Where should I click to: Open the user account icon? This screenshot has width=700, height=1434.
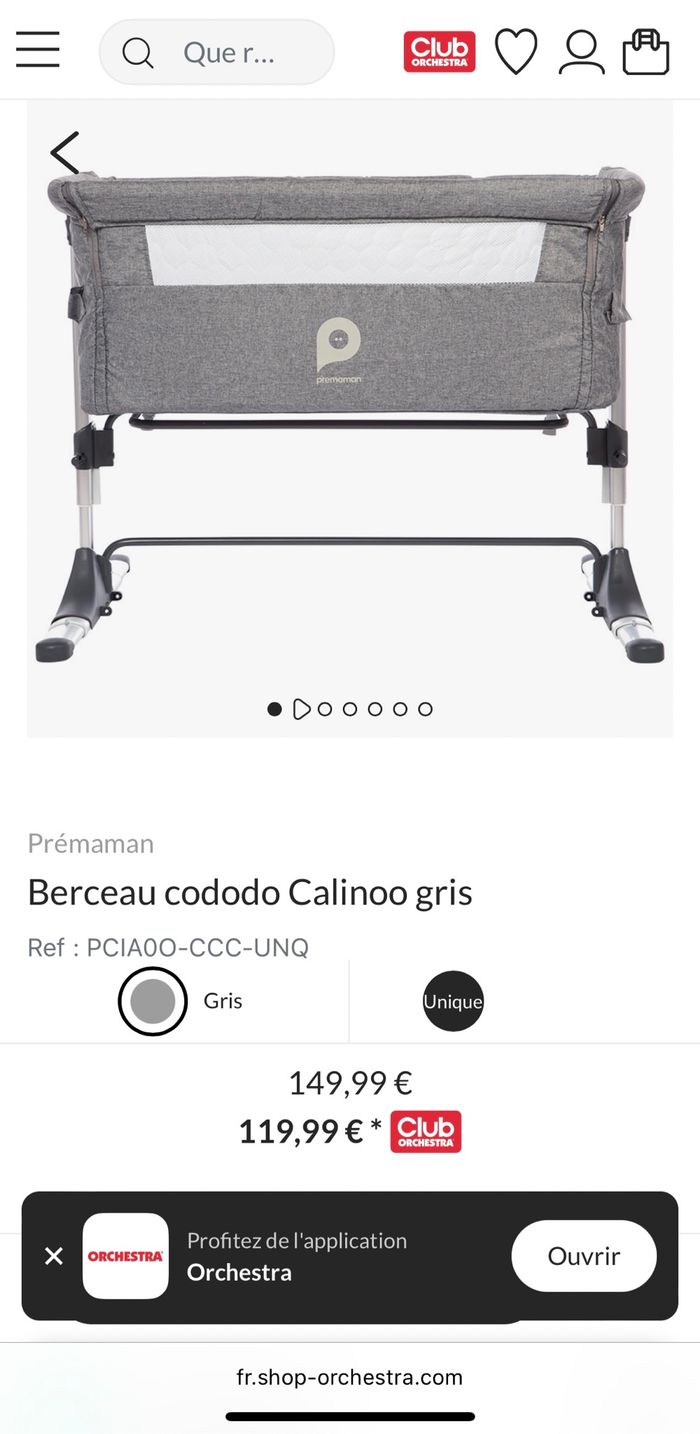tap(581, 52)
